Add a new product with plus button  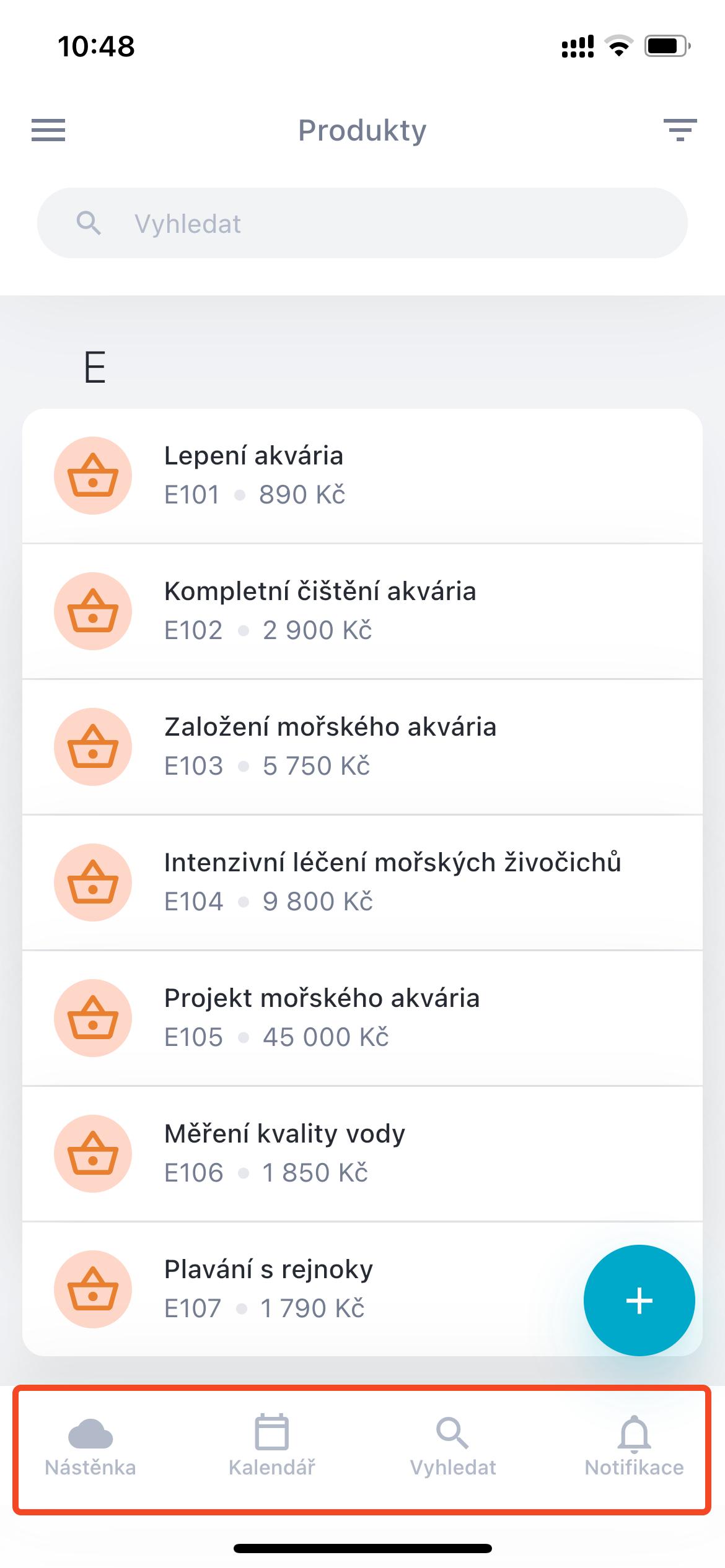(639, 1300)
